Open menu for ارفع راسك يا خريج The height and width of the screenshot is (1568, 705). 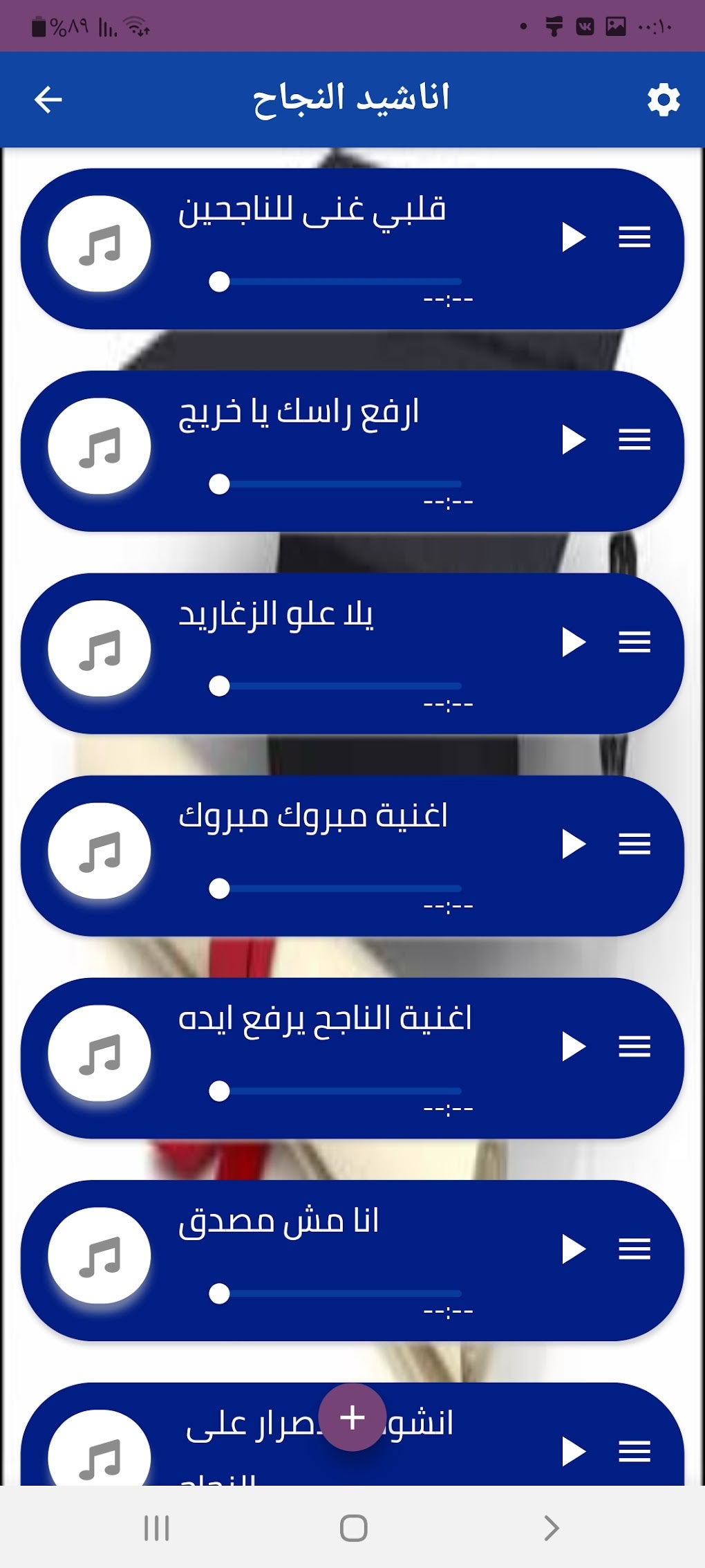pos(634,440)
